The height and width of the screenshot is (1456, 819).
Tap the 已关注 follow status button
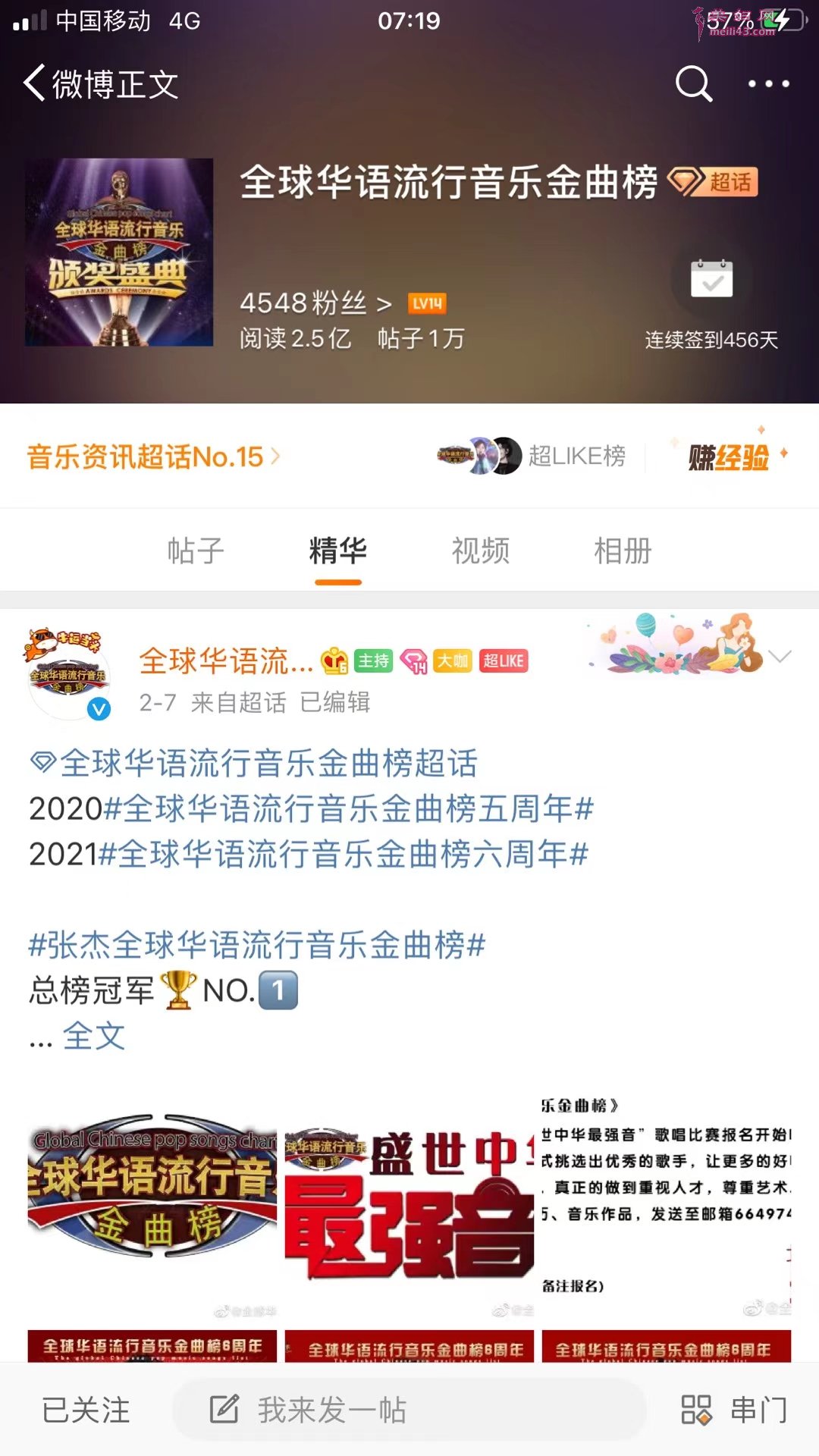[86, 1410]
